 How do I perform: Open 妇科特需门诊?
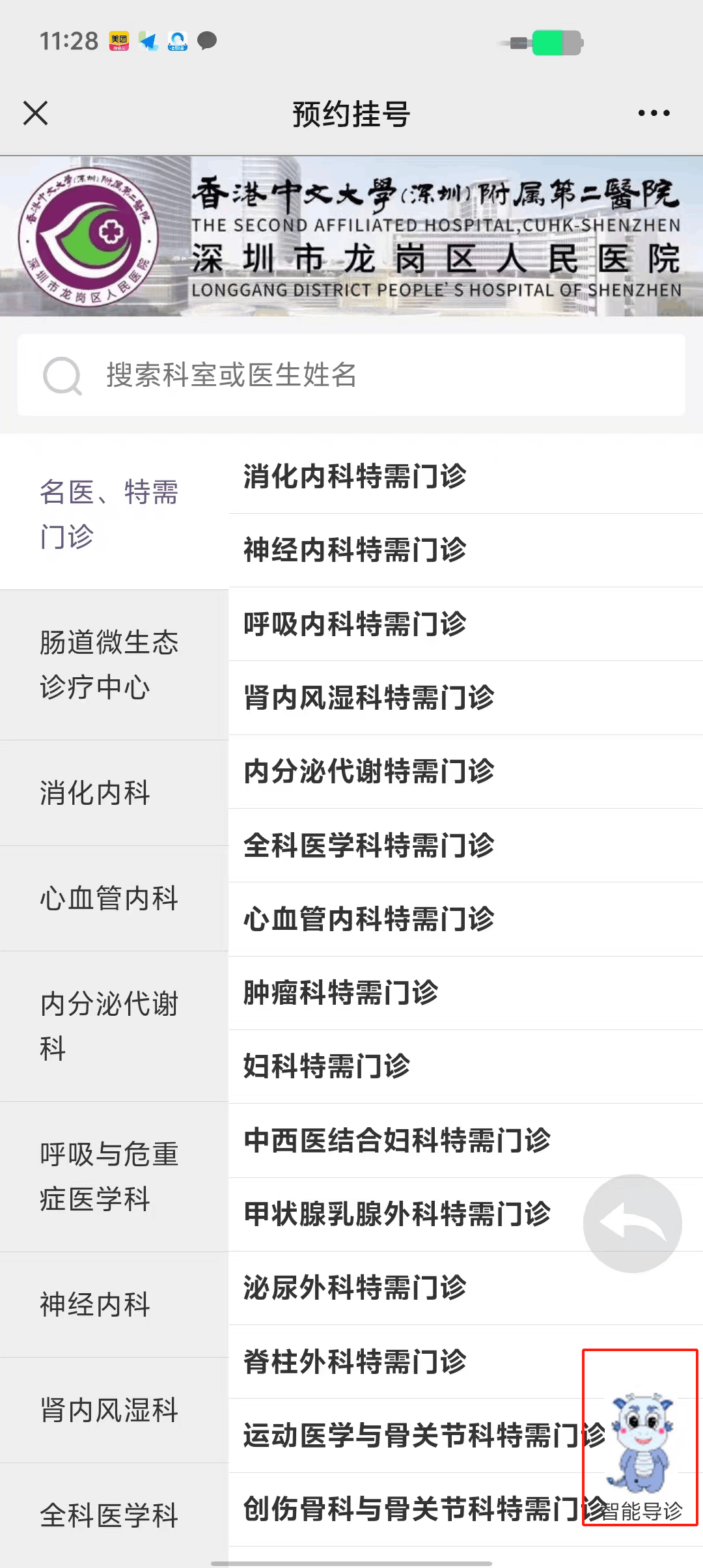(x=327, y=1067)
